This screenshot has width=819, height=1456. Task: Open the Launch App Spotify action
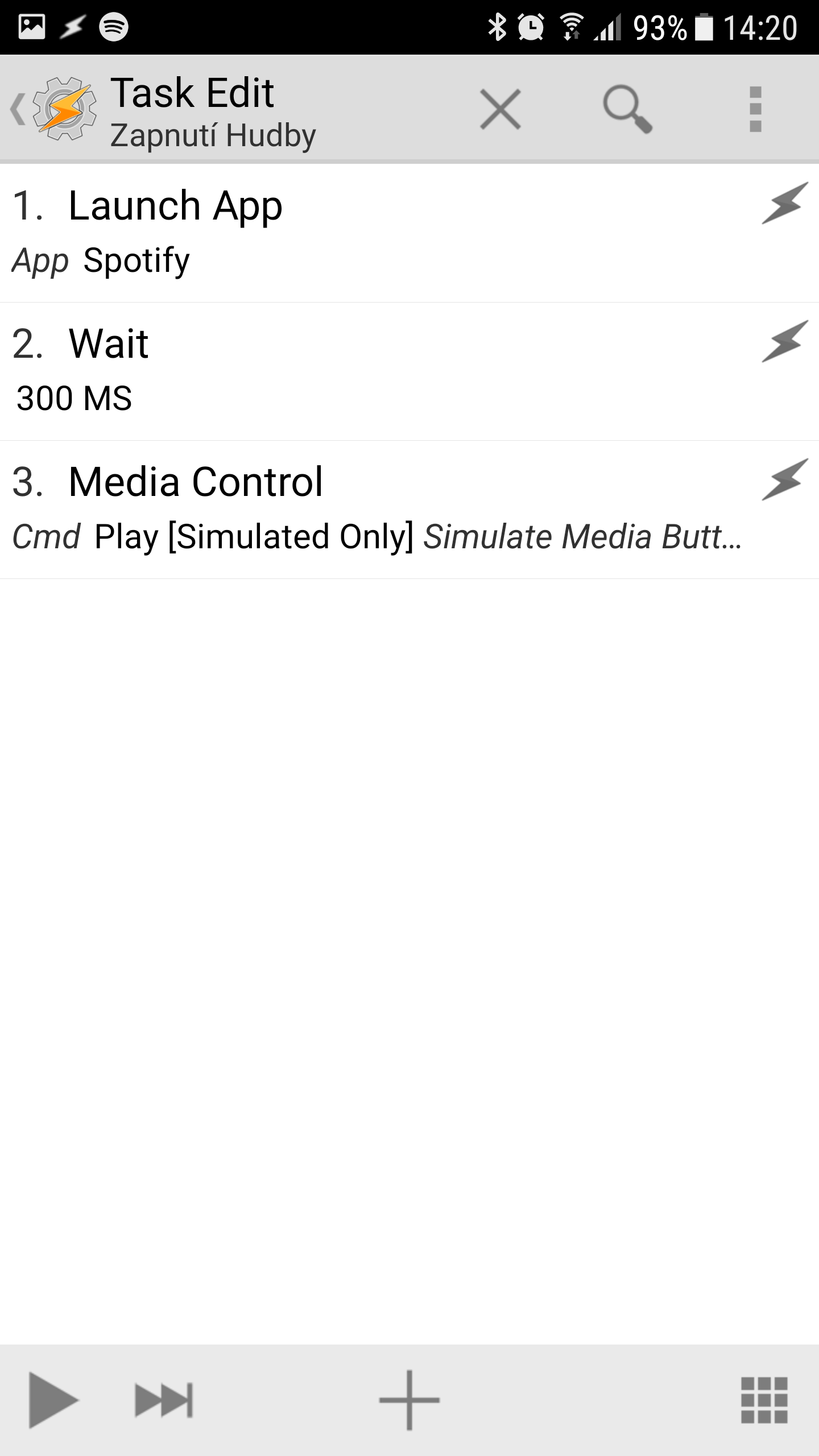375,233
